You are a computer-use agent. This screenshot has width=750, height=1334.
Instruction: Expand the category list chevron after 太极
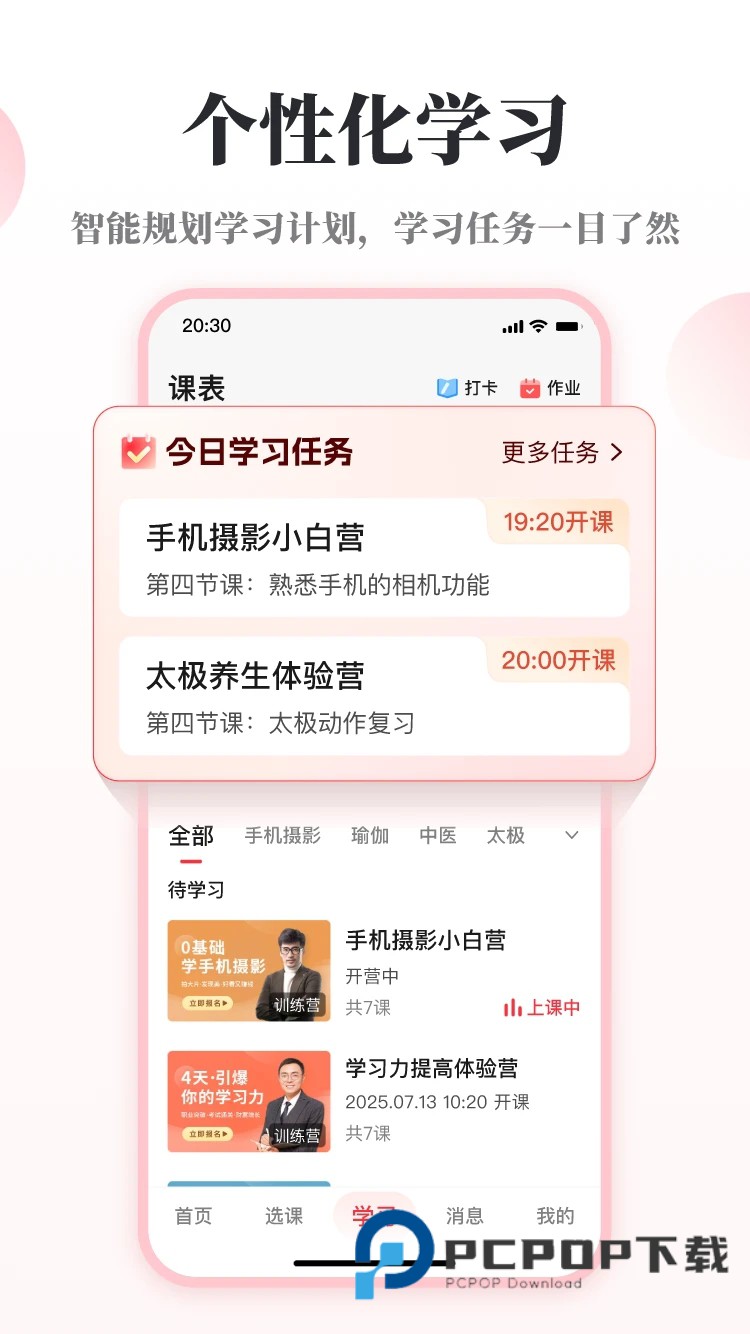(x=569, y=836)
